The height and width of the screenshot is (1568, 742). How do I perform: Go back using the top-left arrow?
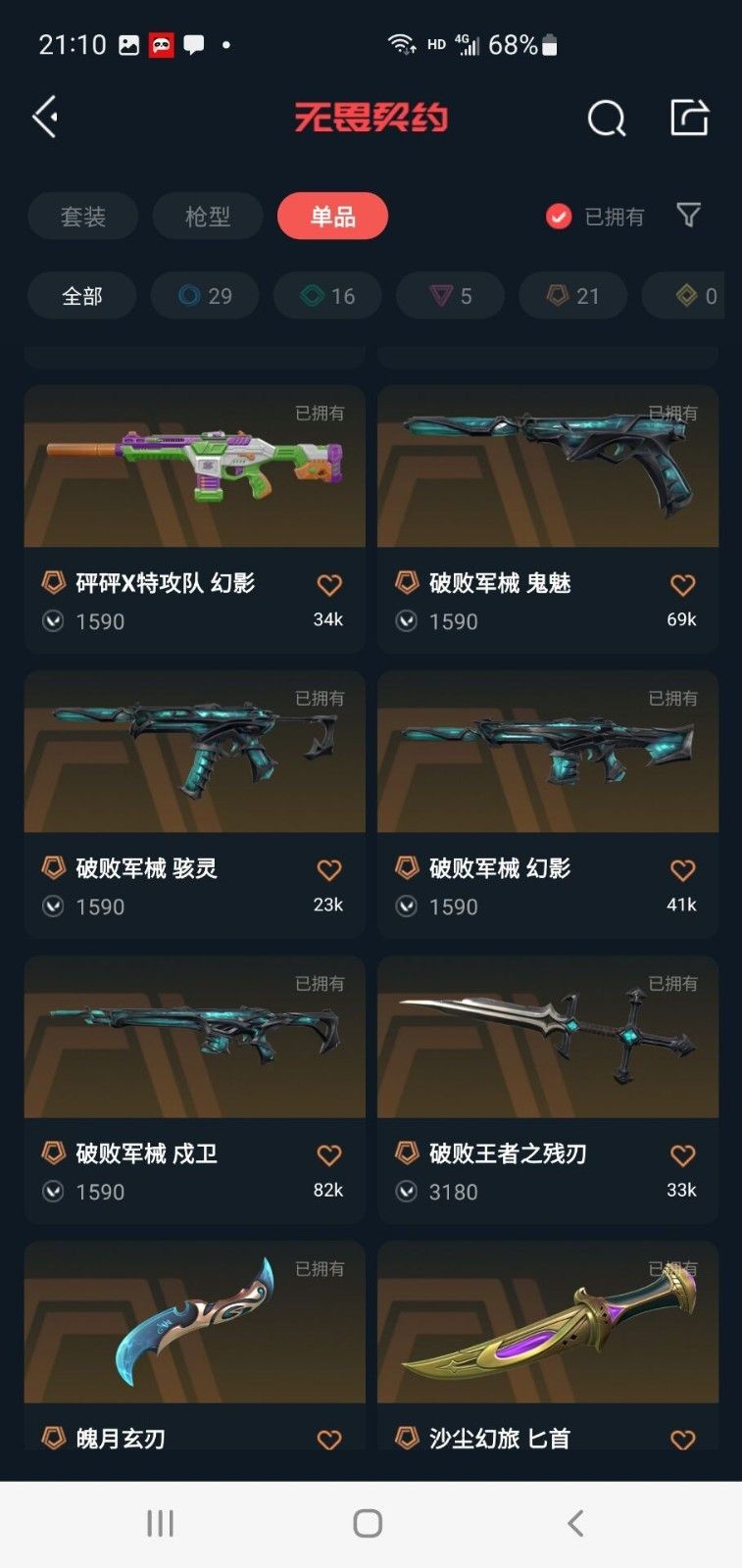pos(45,118)
